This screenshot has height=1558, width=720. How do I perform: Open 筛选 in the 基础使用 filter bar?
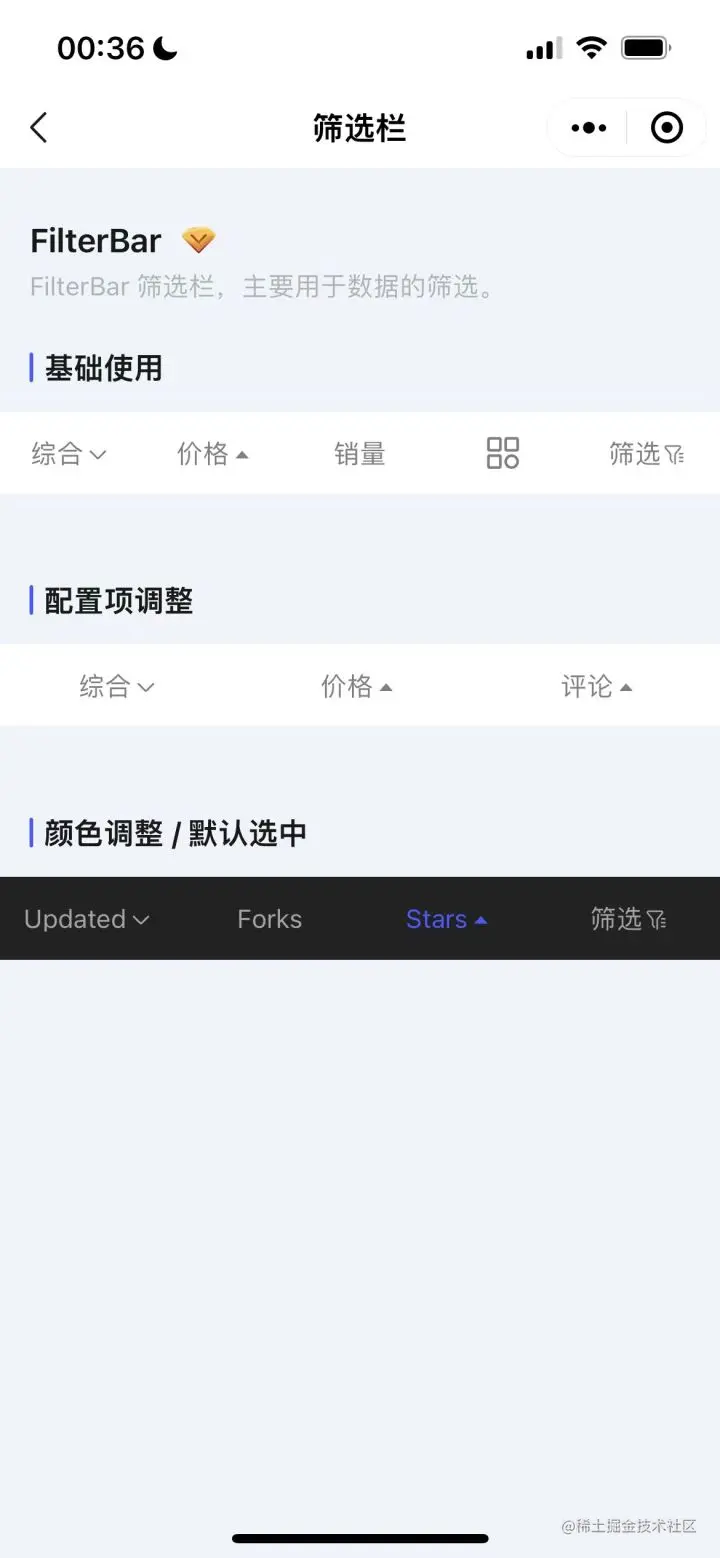pyautogui.click(x=646, y=454)
